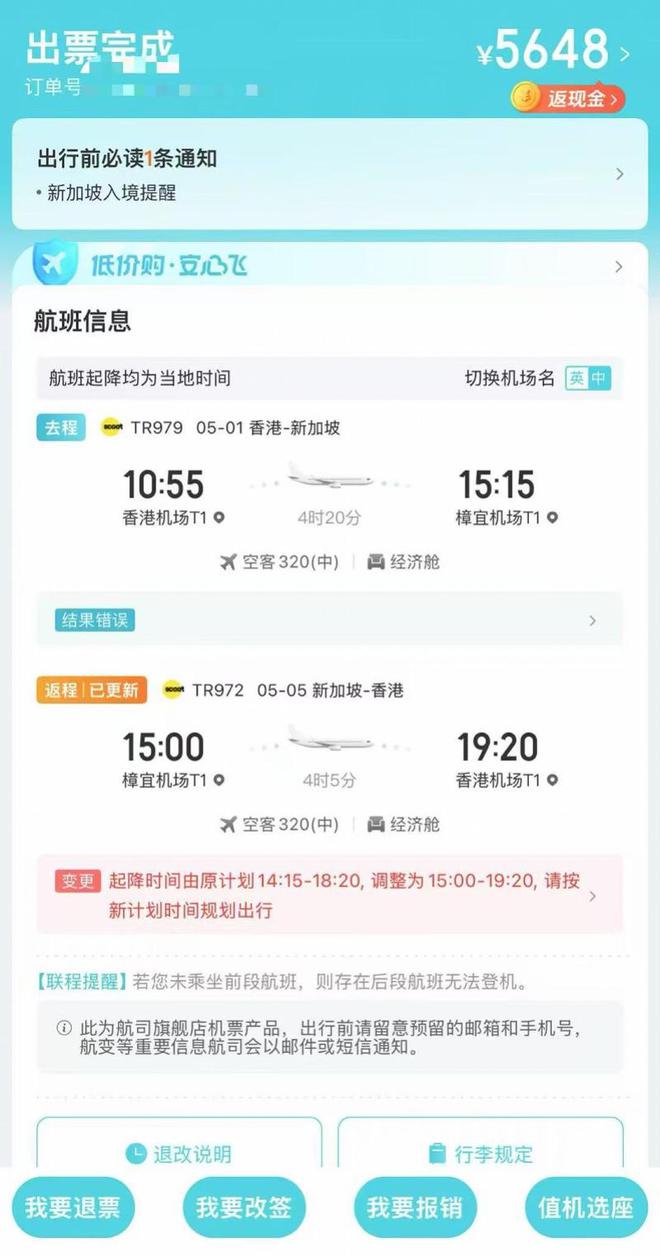
Task: Expand the 结果错误 row
Action: (330, 620)
